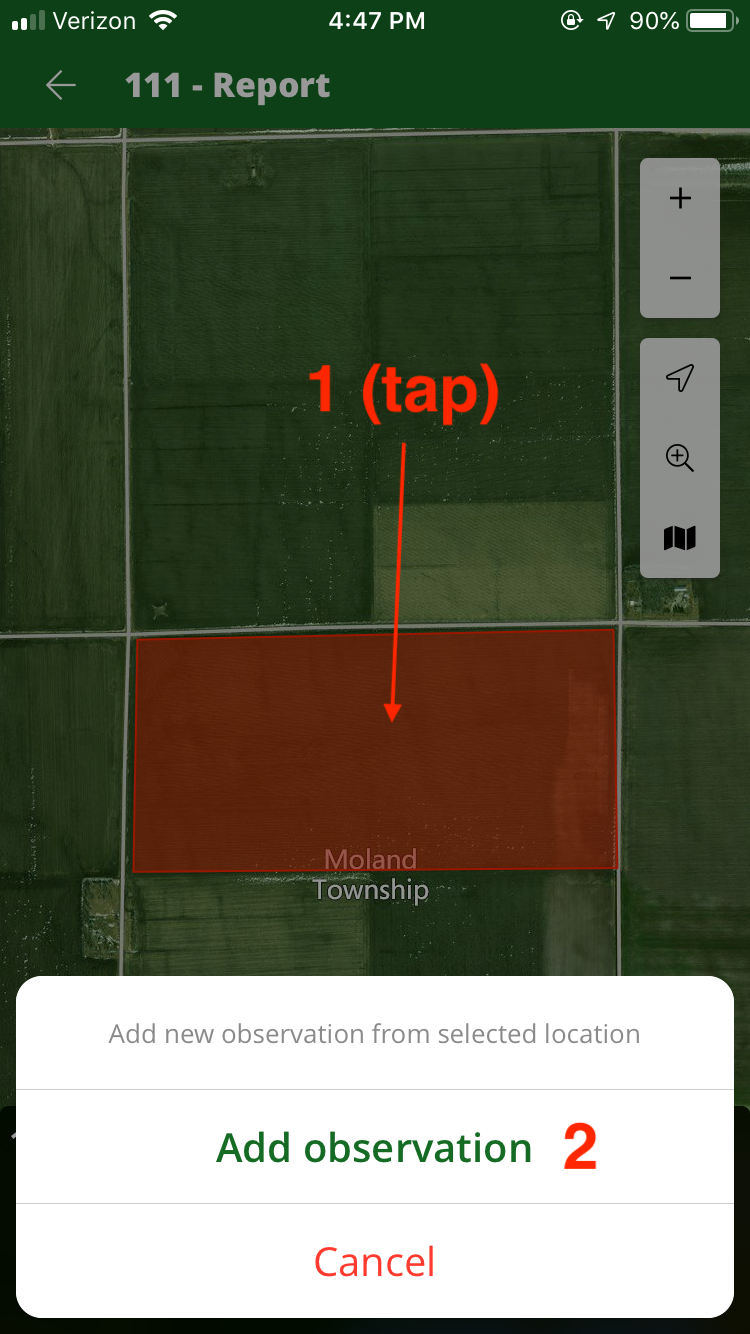Tap the magnifier zoom-to-field icon
Screen dimensions: 750x1334
tap(680, 458)
